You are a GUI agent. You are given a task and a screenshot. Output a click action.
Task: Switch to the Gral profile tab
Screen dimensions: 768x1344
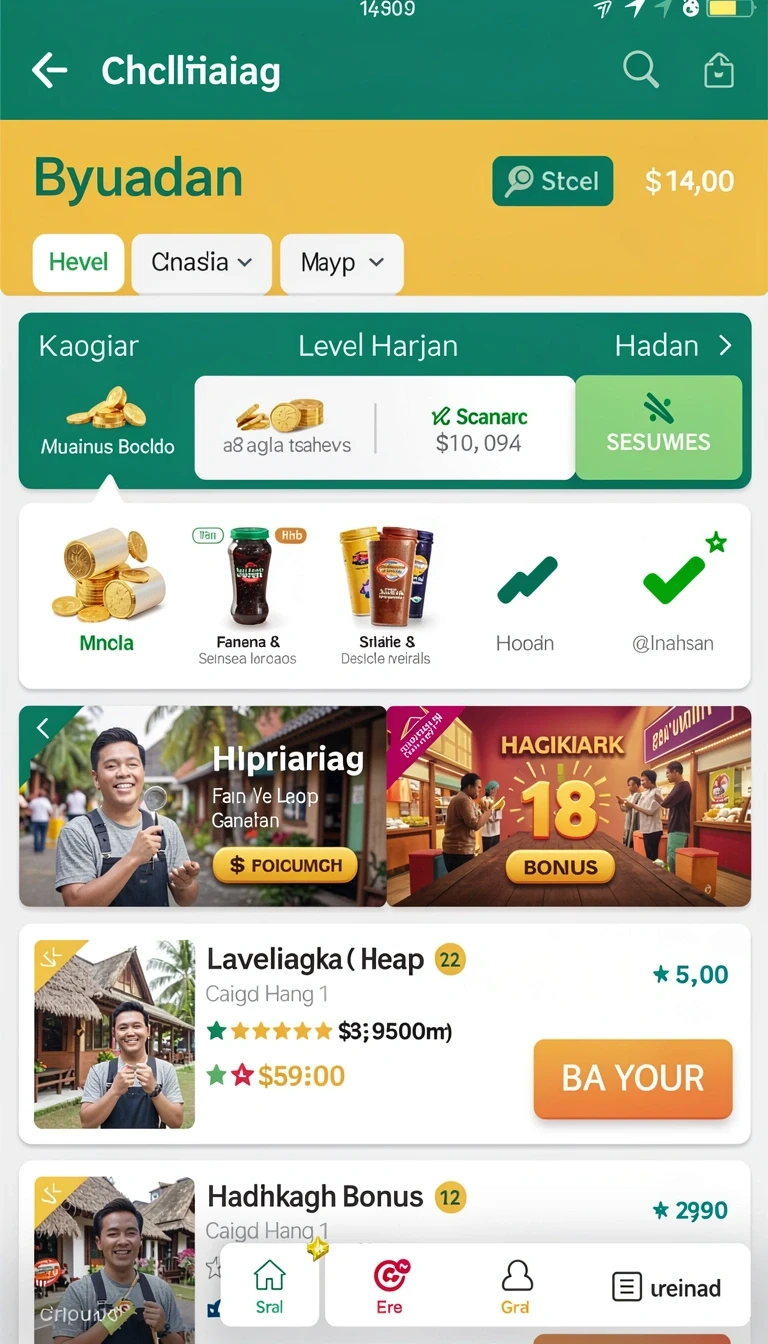coord(516,1286)
